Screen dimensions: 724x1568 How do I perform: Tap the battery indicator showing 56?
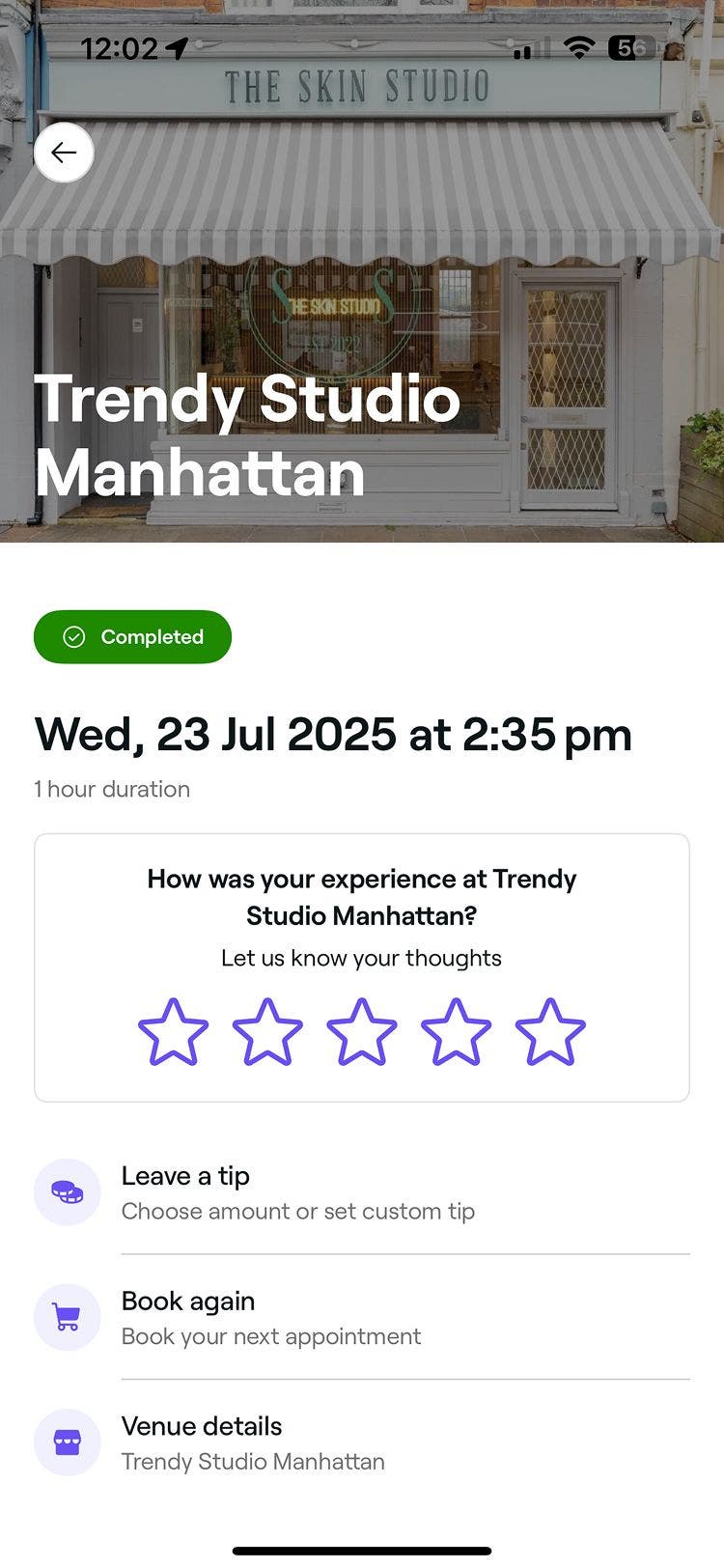[x=632, y=45]
